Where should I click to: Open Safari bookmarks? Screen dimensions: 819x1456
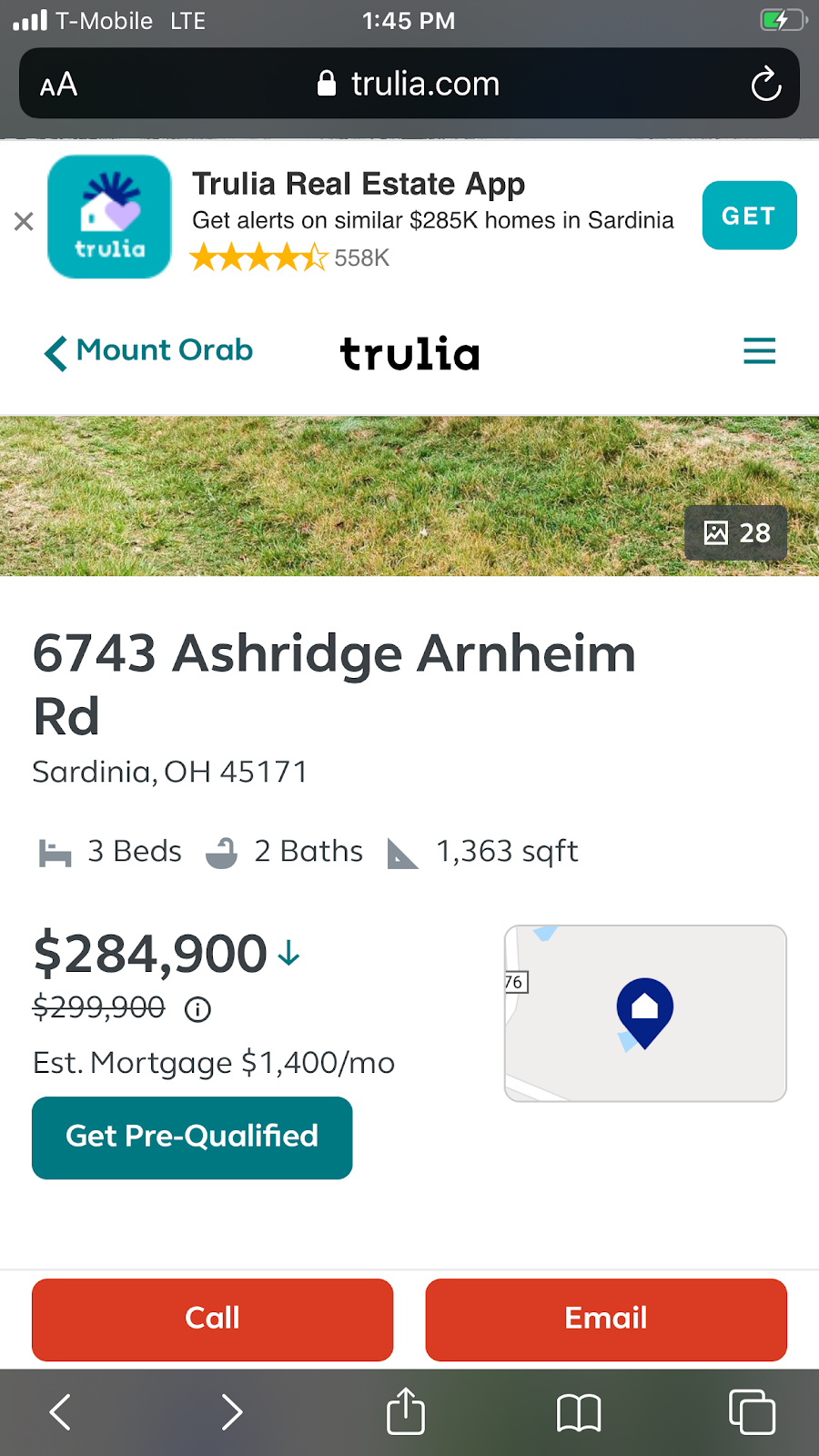[x=579, y=1413]
